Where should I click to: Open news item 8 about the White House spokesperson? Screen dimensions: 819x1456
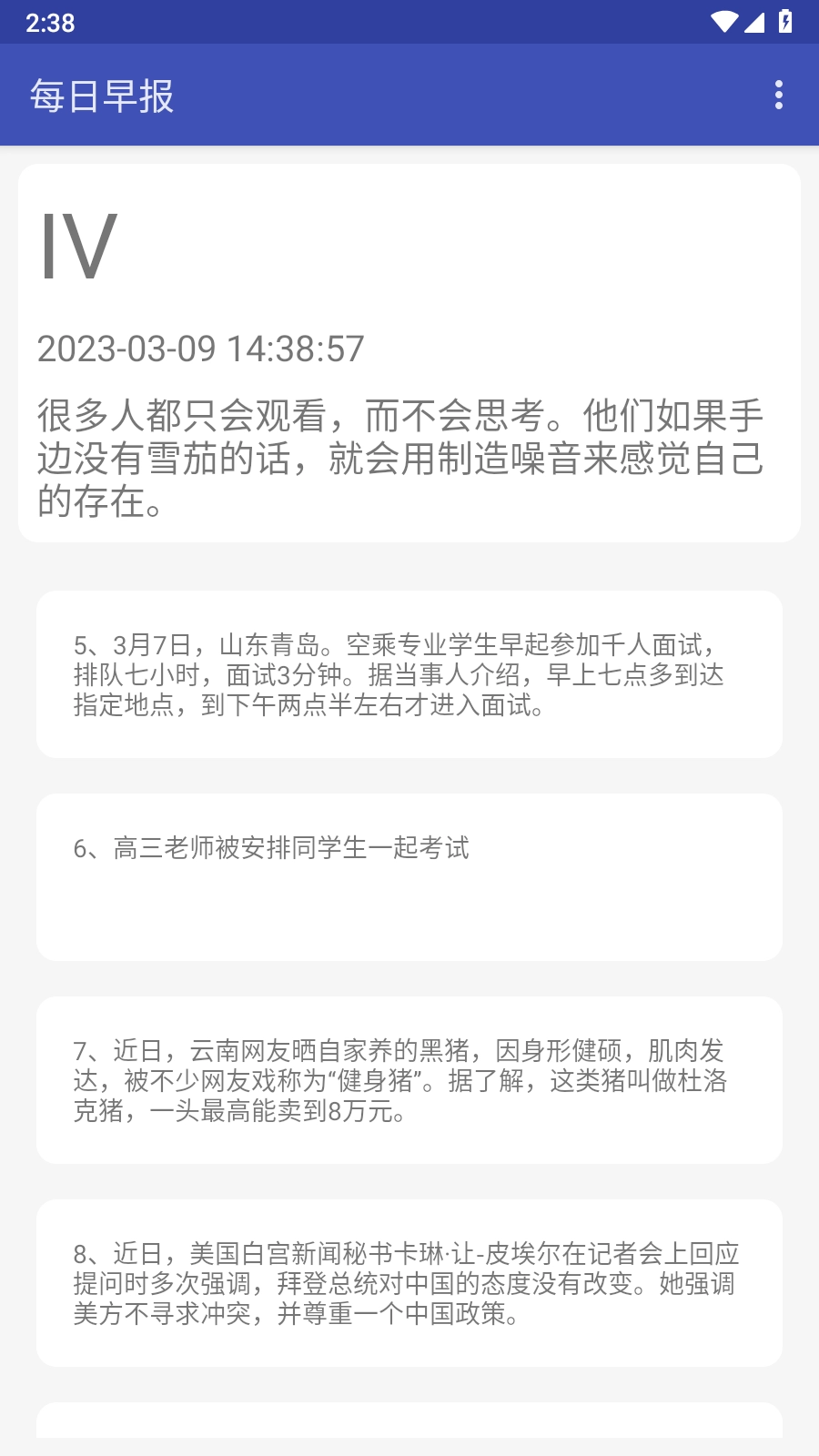[x=409, y=1283]
